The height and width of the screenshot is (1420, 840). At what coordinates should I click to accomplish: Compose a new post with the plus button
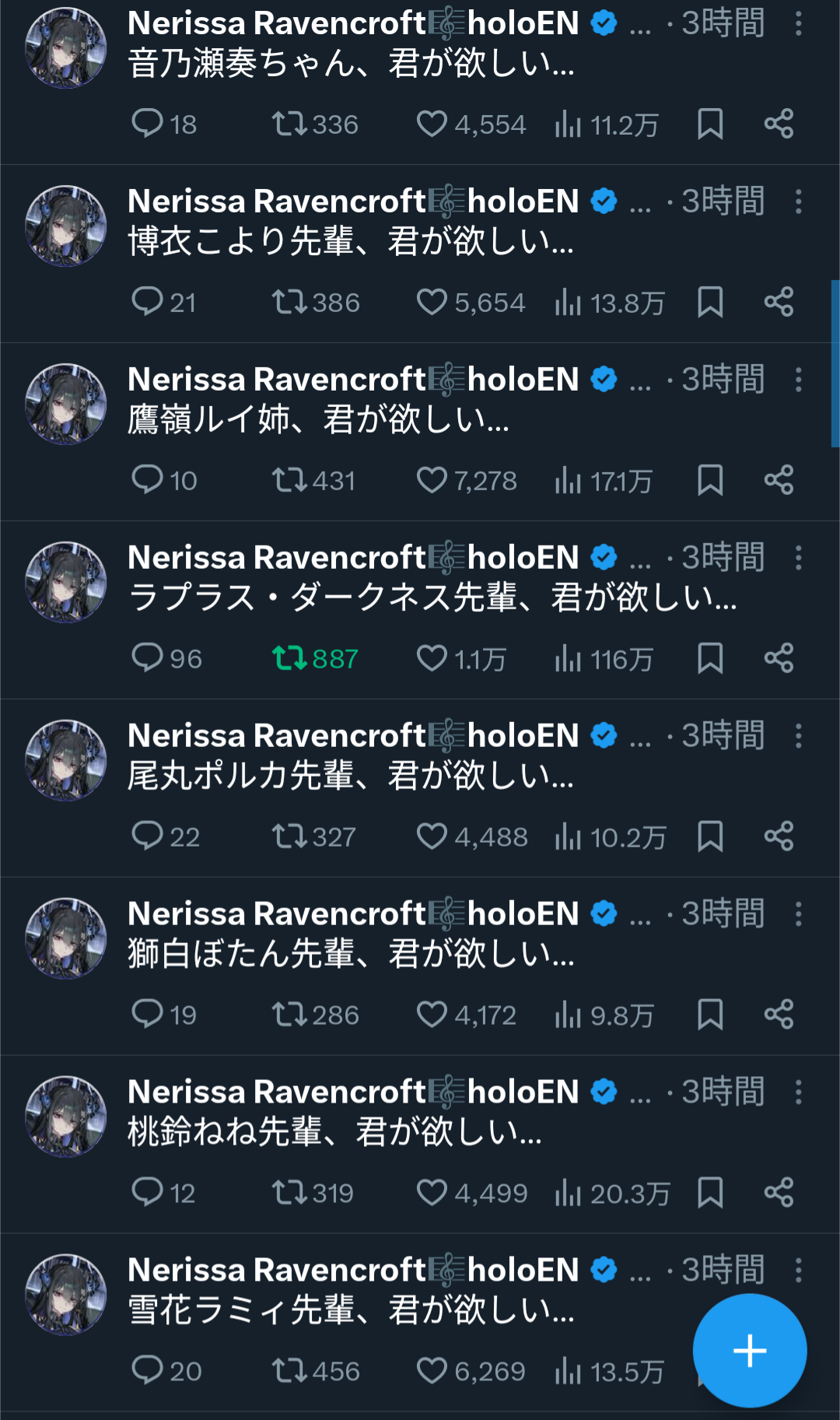pyautogui.click(x=749, y=1350)
